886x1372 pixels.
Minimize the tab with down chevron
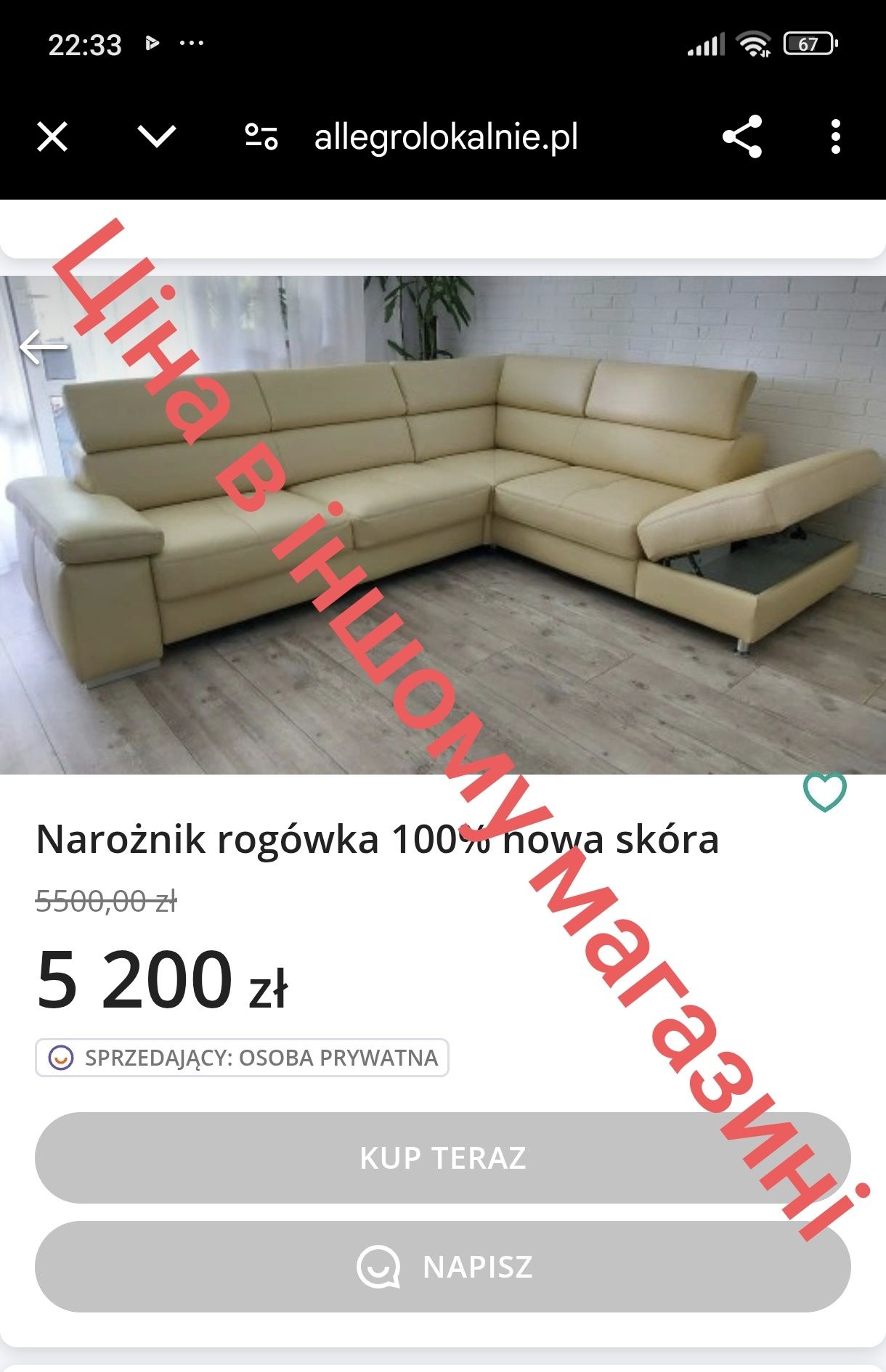point(156,136)
